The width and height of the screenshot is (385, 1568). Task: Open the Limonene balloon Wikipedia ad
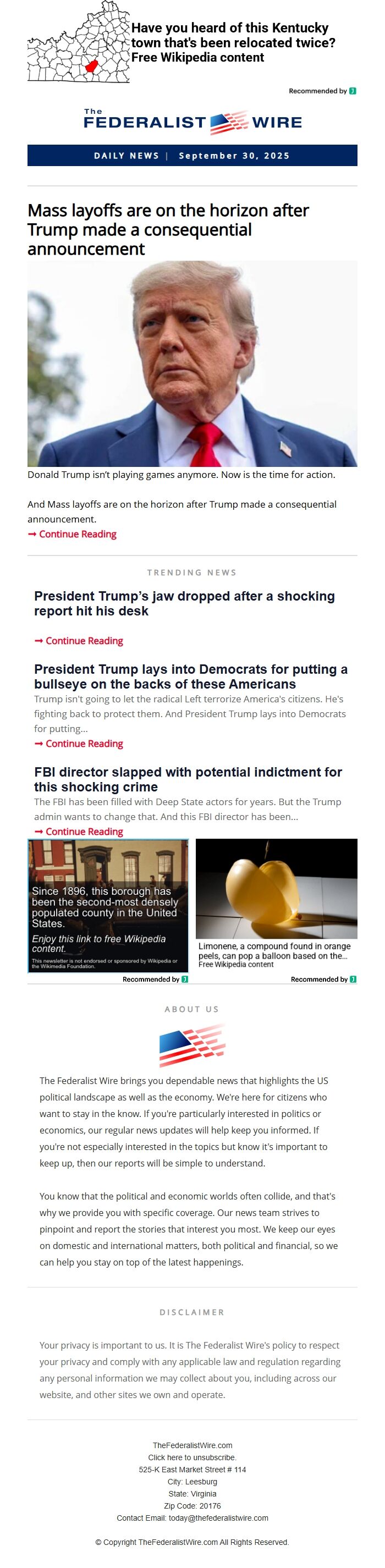[277, 904]
